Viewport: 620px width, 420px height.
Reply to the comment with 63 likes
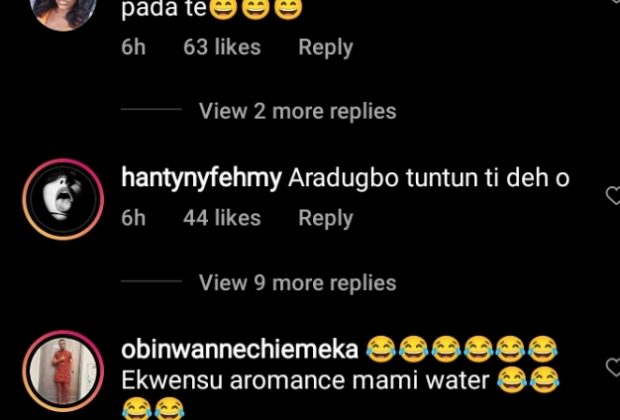[325, 47]
